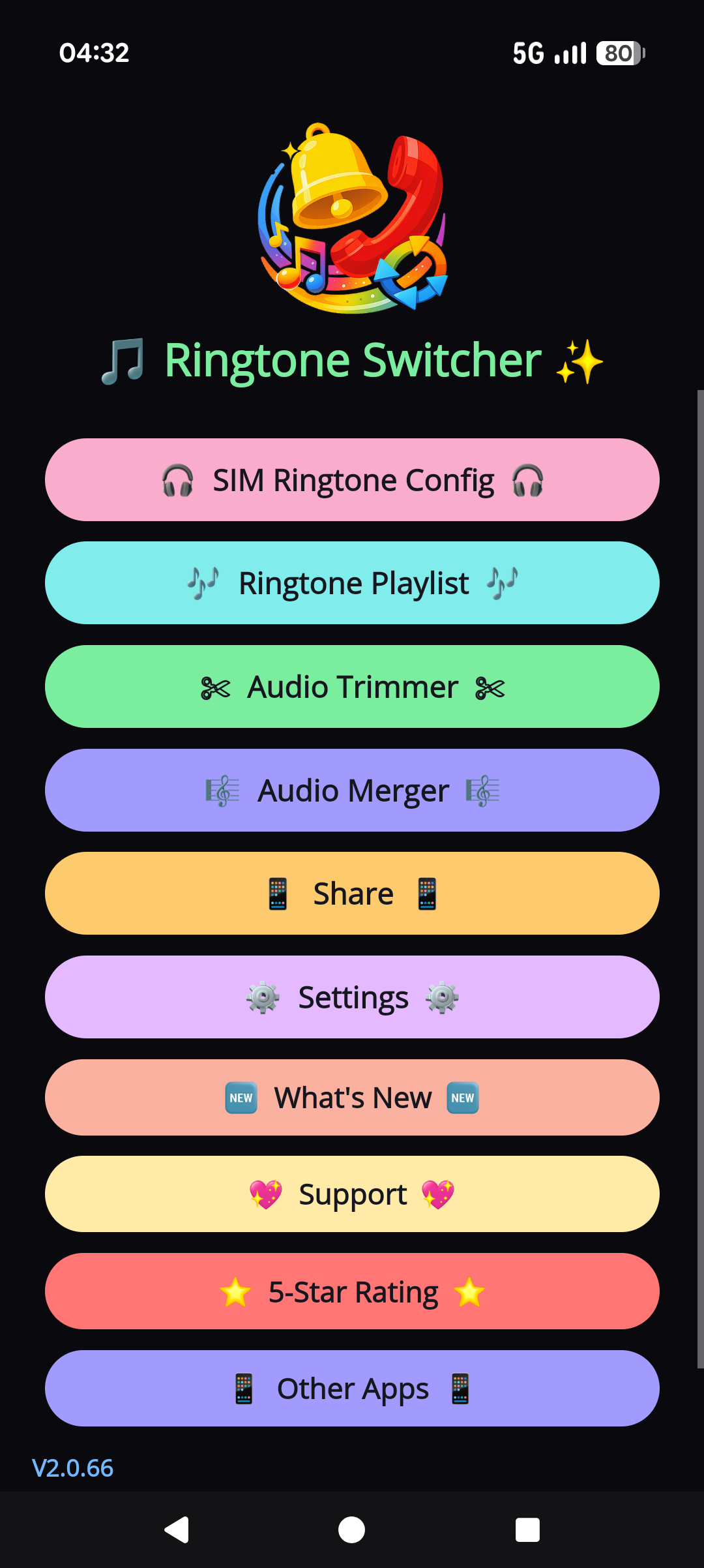The width and height of the screenshot is (704, 1568).
Task: Browse Other Apps
Action: pyautogui.click(x=352, y=1389)
